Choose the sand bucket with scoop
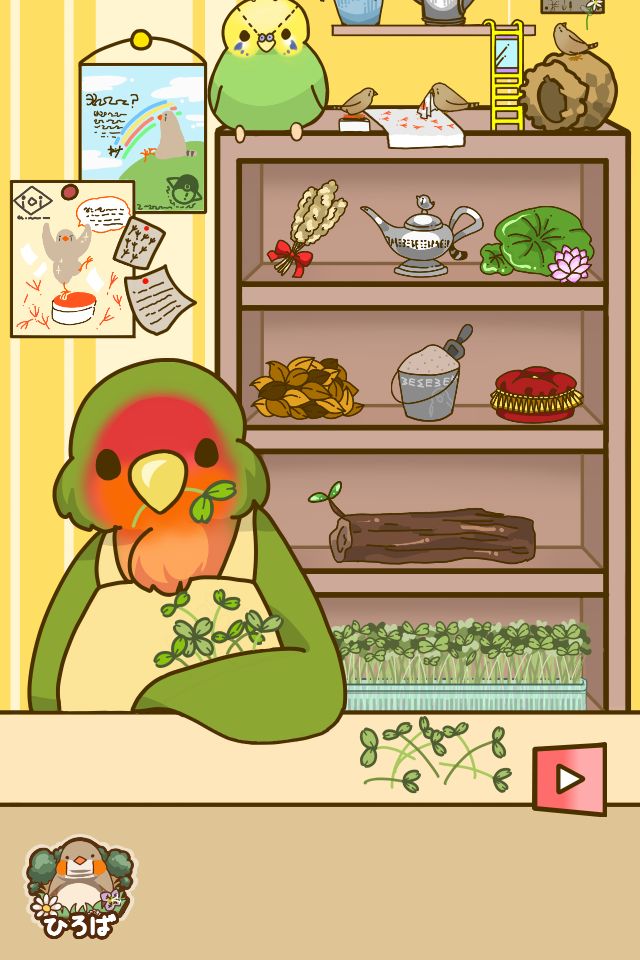Image resolution: width=640 pixels, height=960 pixels. 429,375
